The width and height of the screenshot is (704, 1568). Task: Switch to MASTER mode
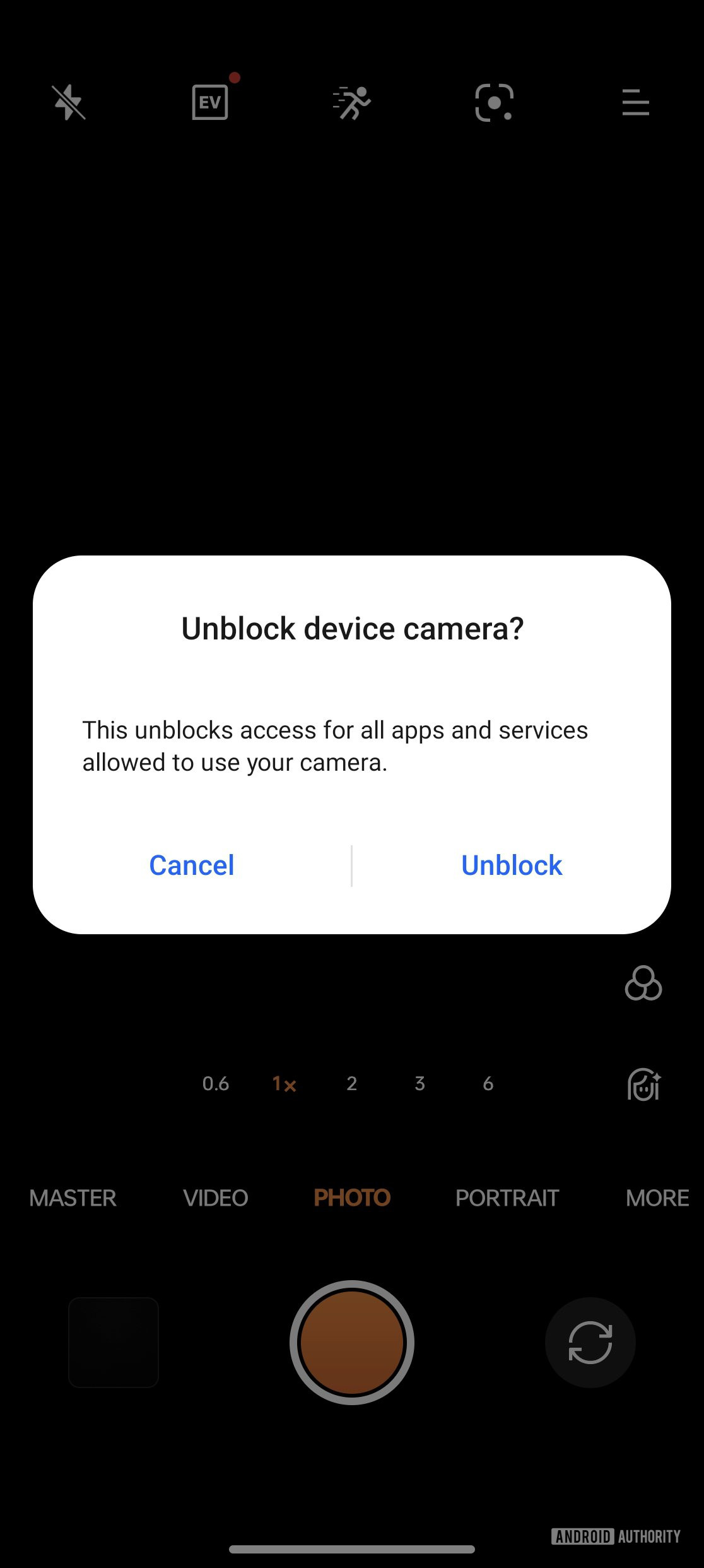(x=73, y=1198)
